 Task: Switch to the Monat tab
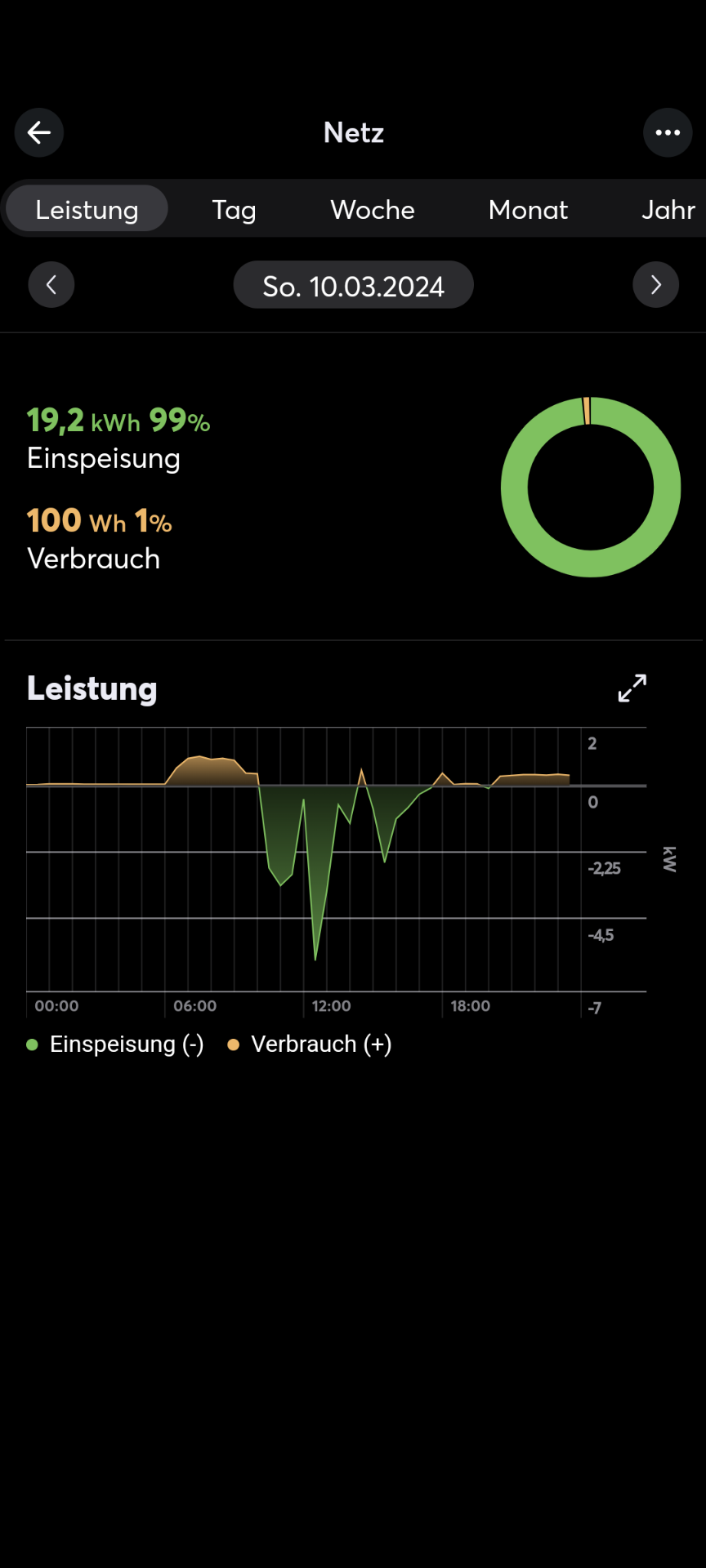pyautogui.click(x=528, y=210)
